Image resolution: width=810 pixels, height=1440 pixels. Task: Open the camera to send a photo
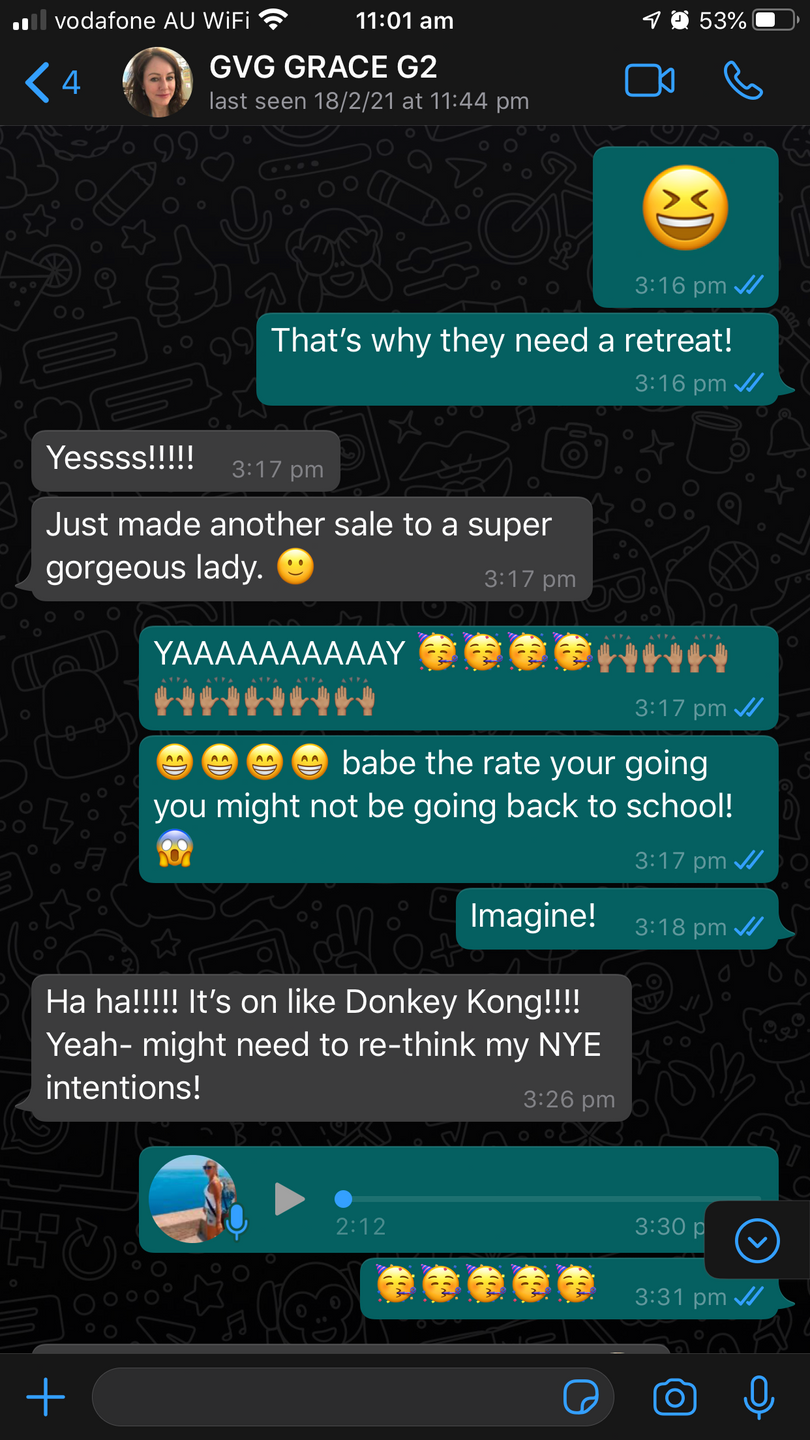tap(674, 1397)
